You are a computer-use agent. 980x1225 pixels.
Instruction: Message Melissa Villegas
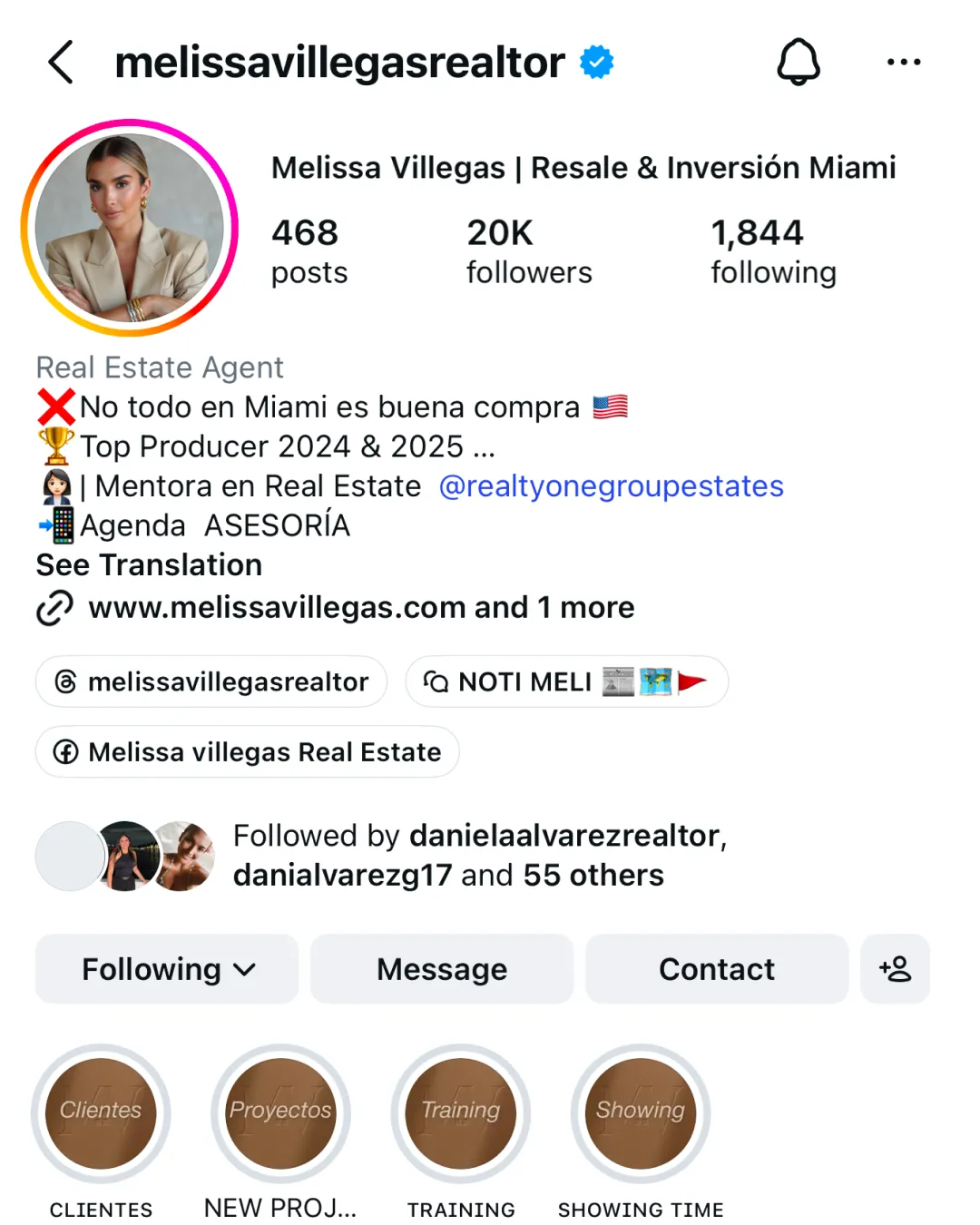click(442, 969)
